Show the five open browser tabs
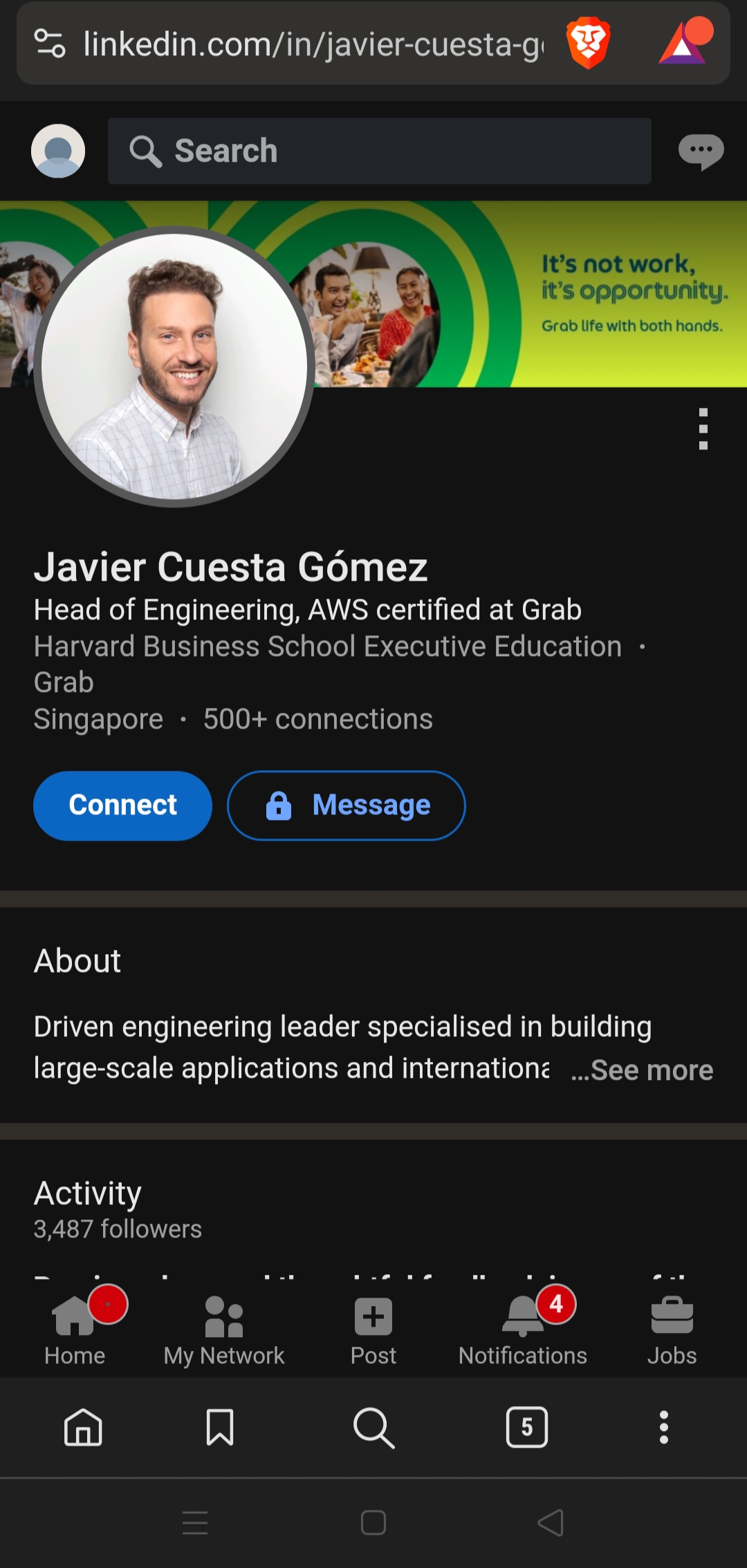This screenshot has height=1568, width=747. (527, 1428)
